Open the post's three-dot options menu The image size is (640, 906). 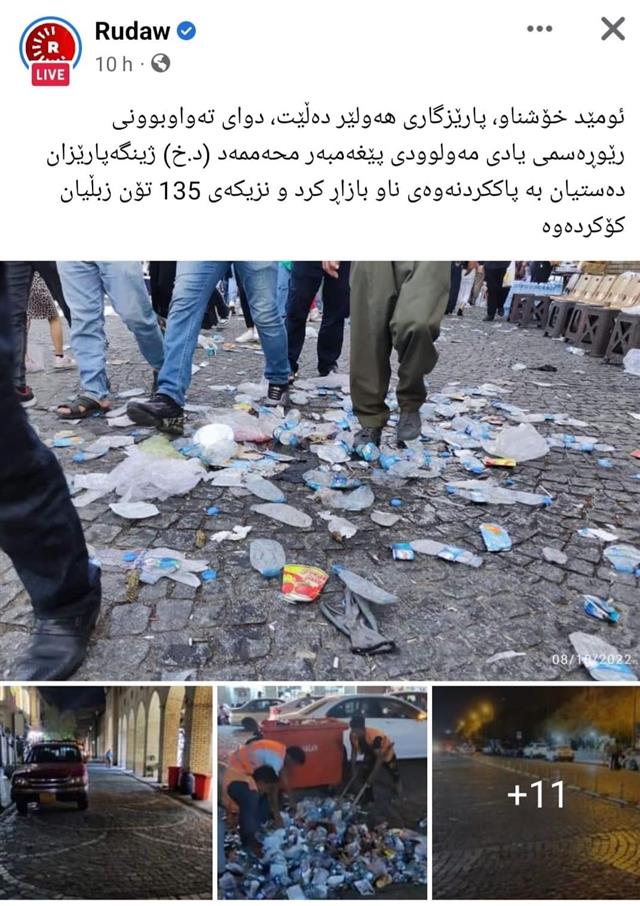(x=539, y=28)
